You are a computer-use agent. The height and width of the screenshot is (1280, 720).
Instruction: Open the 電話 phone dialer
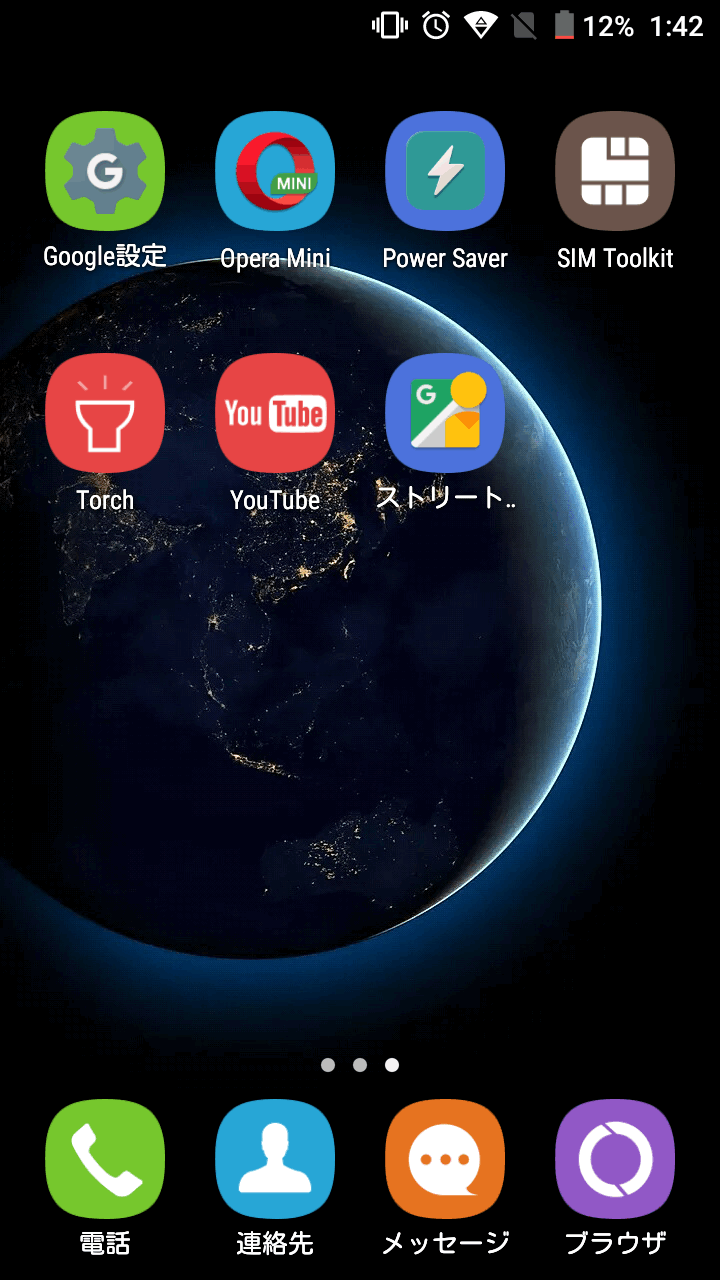coord(105,1160)
